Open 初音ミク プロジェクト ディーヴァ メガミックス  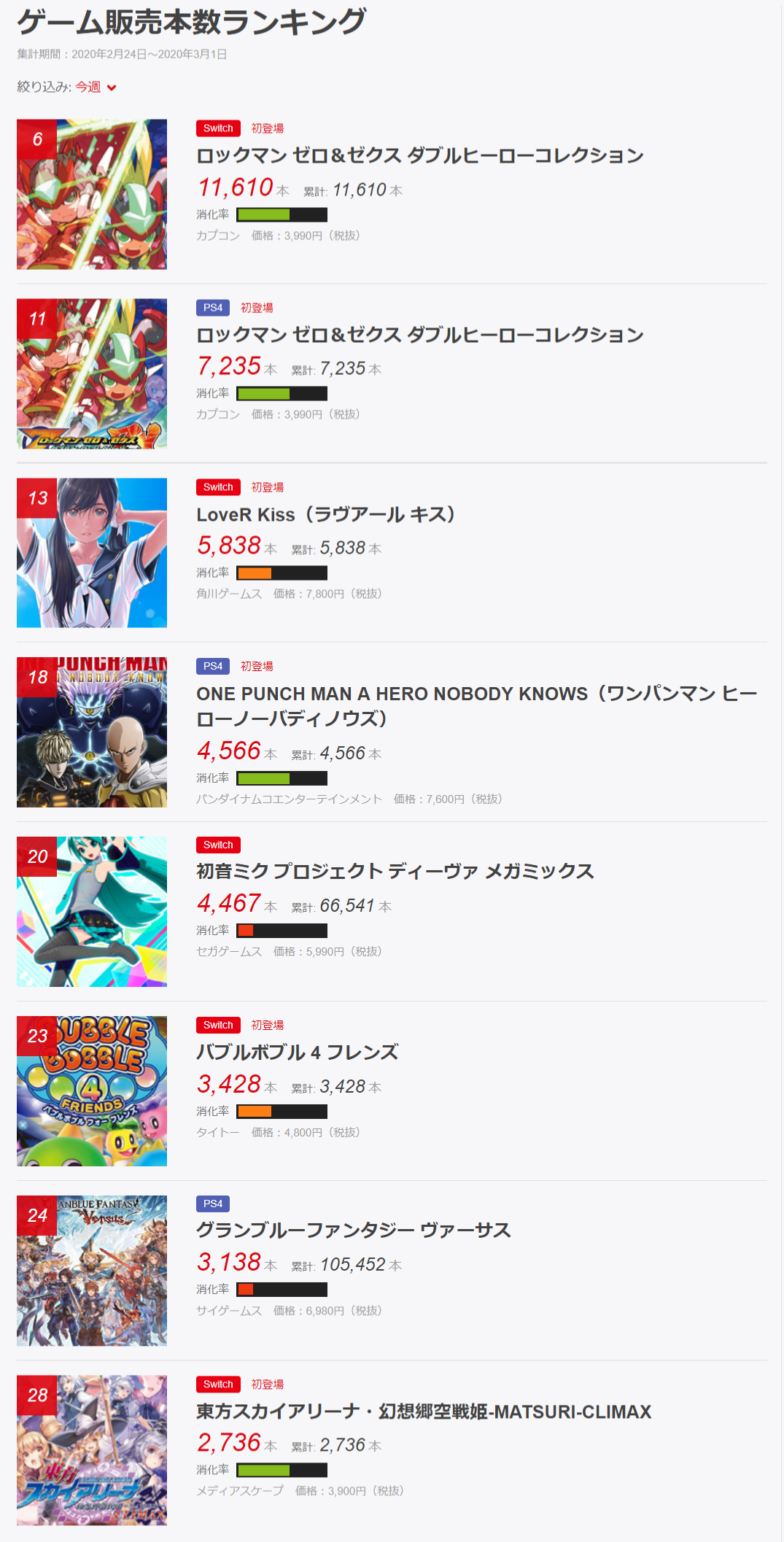(x=395, y=871)
